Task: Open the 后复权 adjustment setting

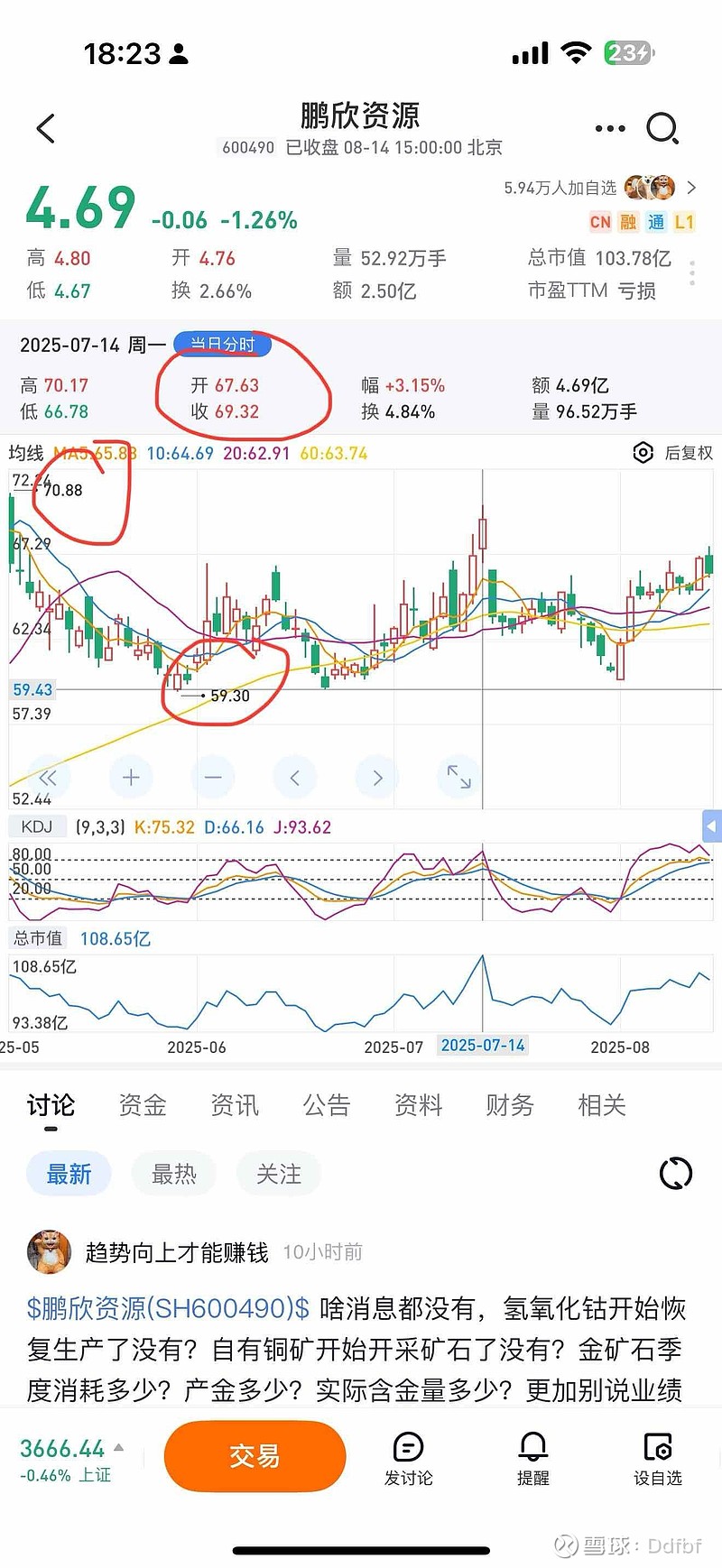Action: click(x=673, y=453)
